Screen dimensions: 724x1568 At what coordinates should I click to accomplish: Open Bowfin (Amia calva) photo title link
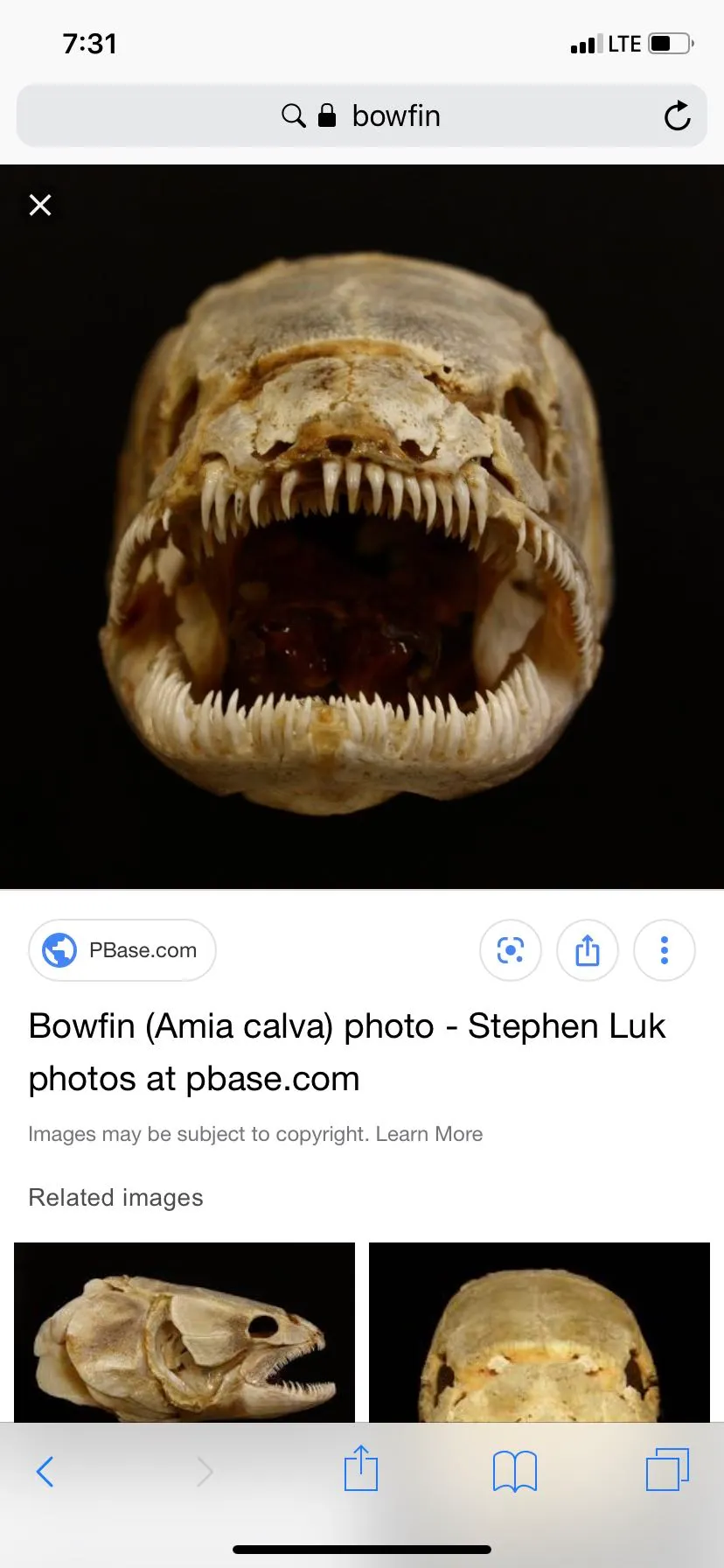[346, 1052]
